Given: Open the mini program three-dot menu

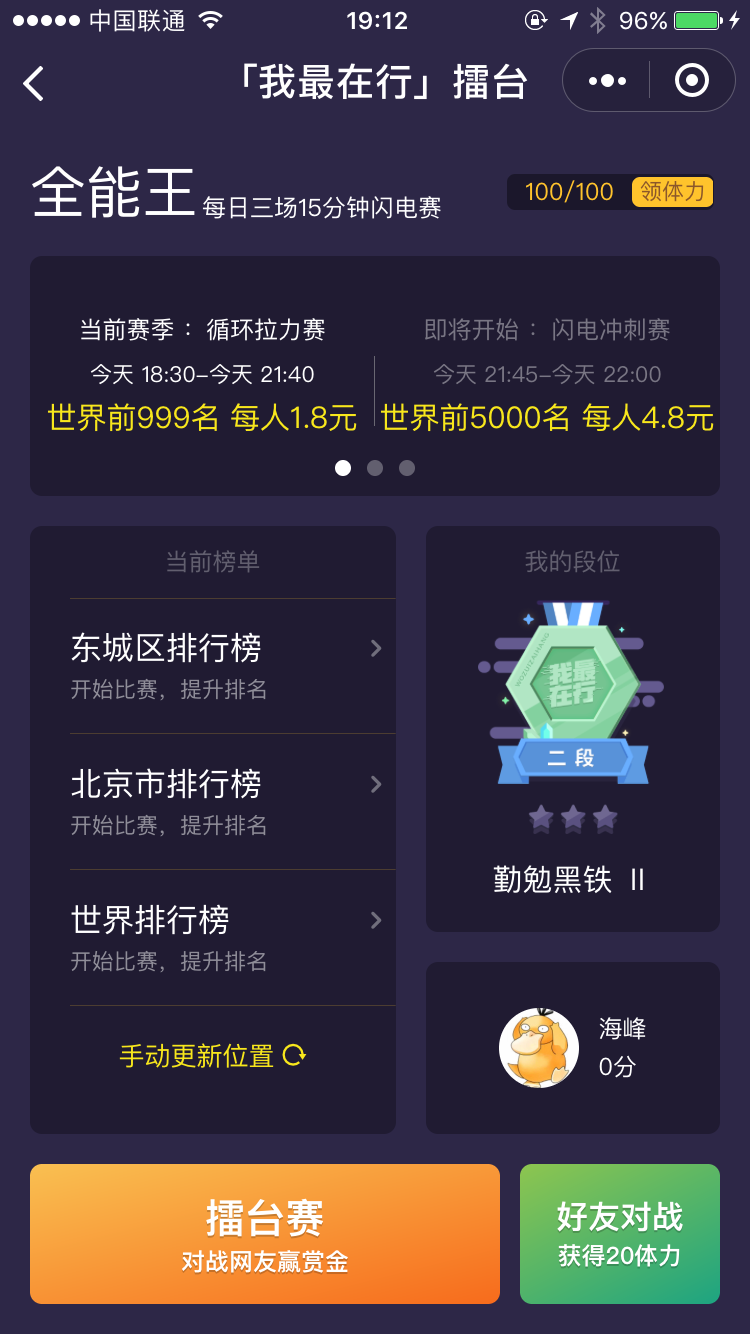Looking at the screenshot, I should [x=607, y=81].
